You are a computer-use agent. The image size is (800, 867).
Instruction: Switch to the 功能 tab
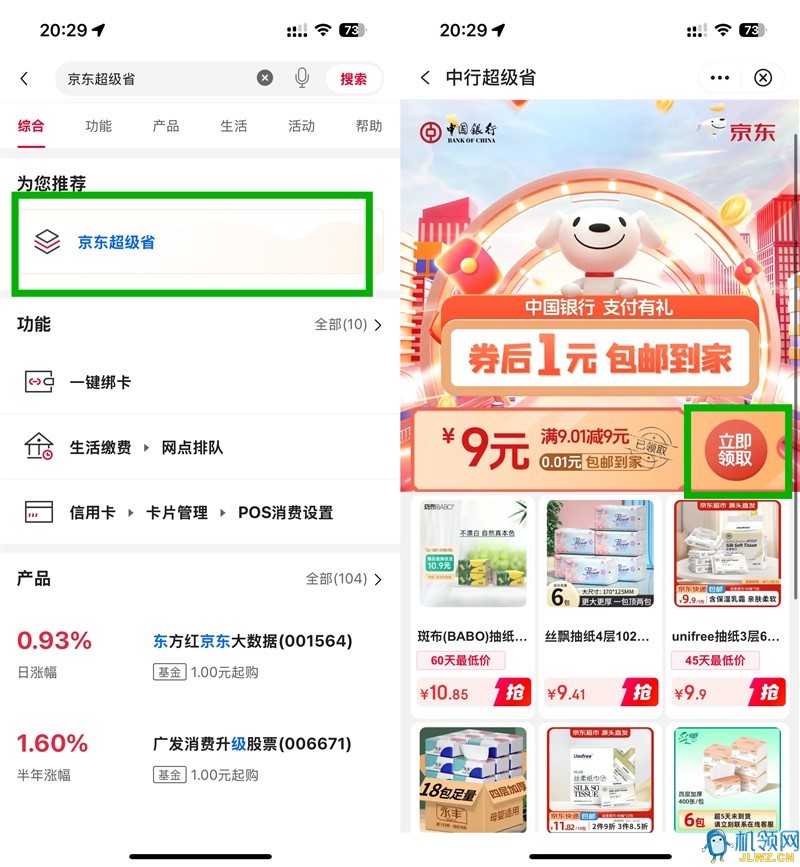98,126
